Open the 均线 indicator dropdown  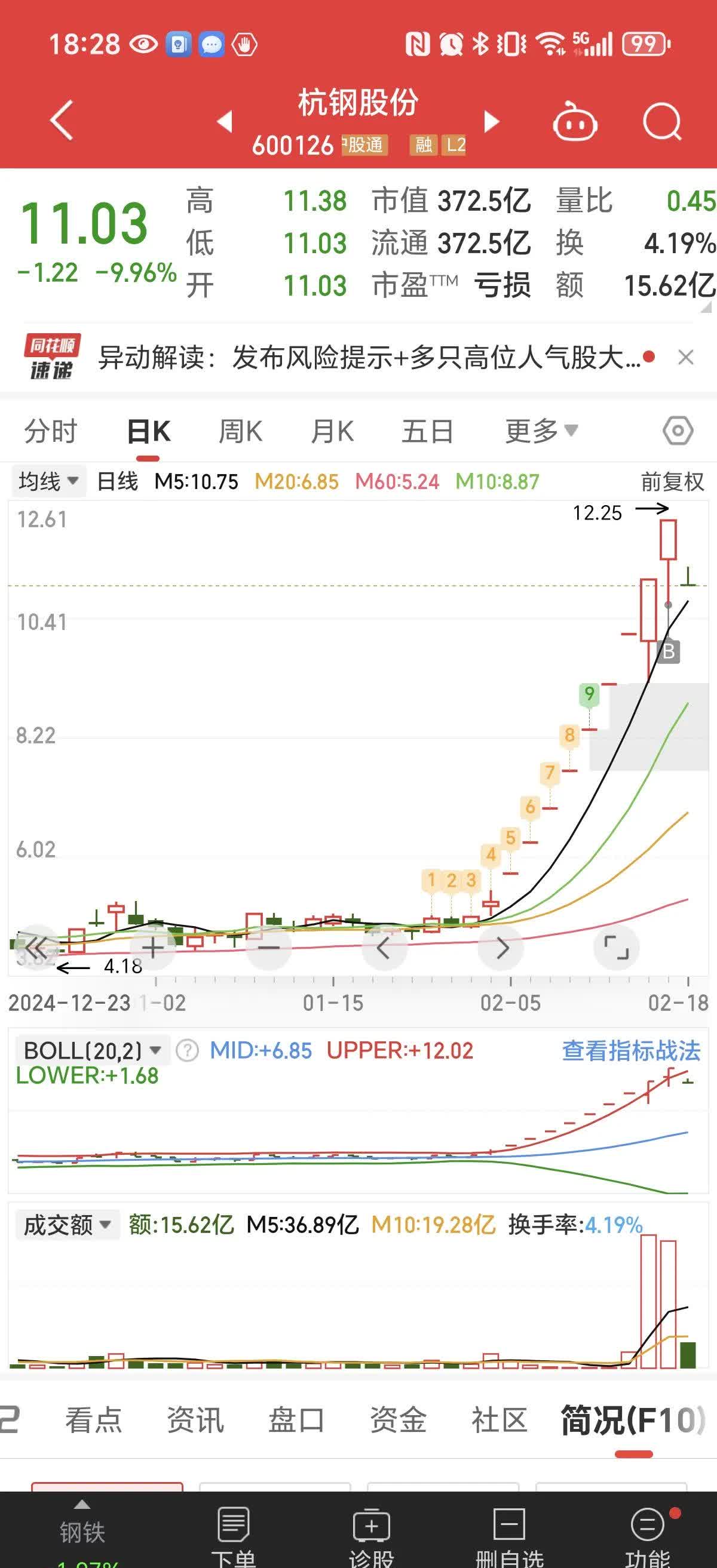[48, 481]
